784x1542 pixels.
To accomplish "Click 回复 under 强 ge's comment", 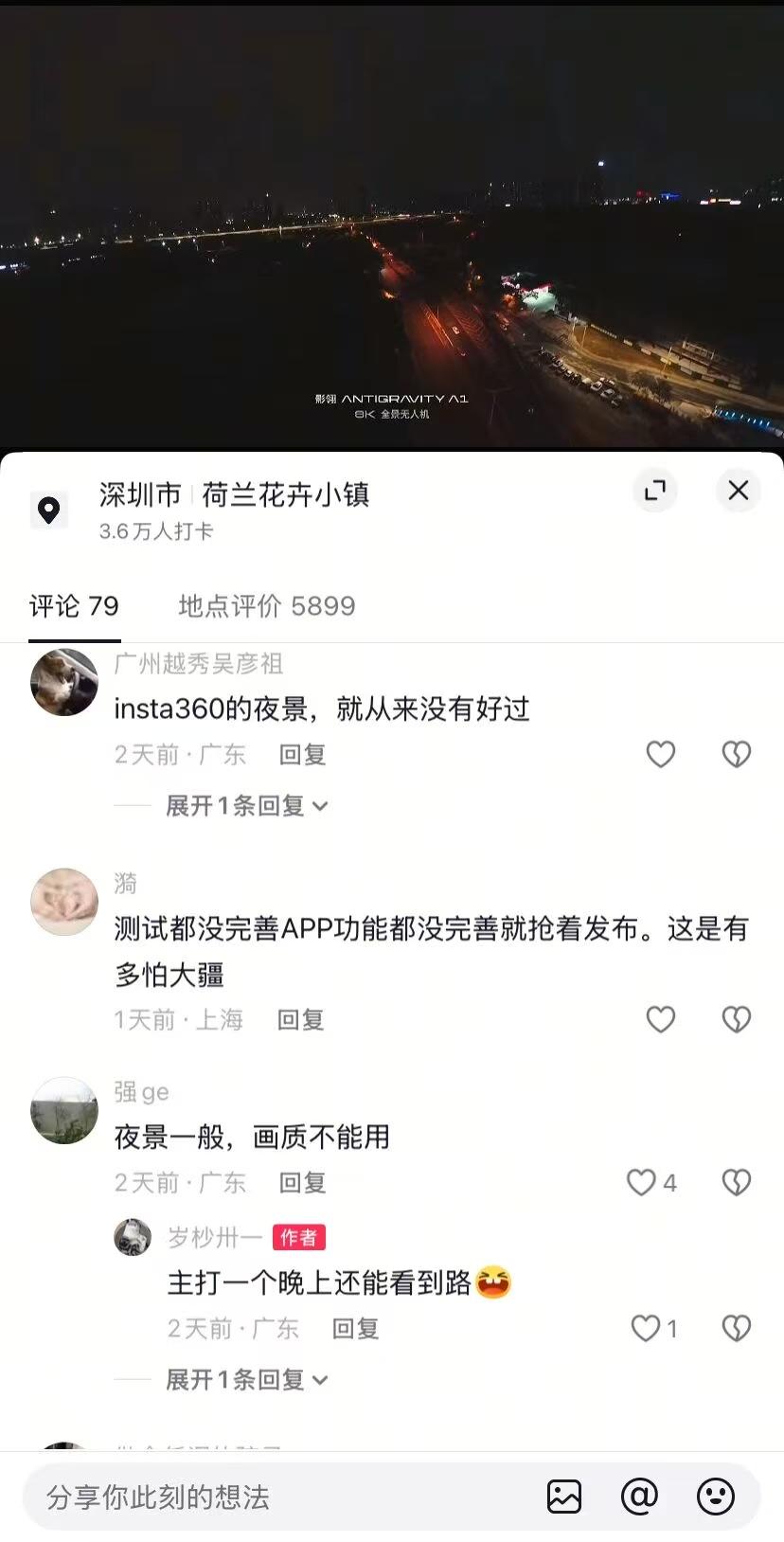I will click(x=301, y=1182).
